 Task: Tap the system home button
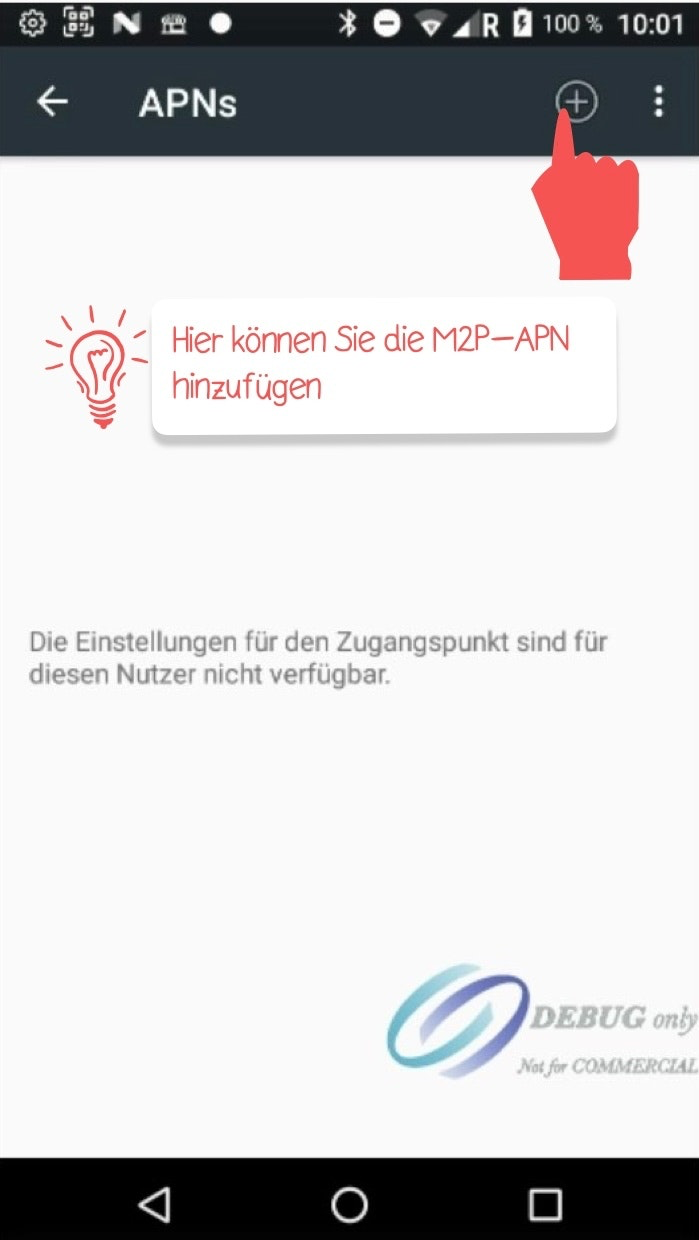349,1203
